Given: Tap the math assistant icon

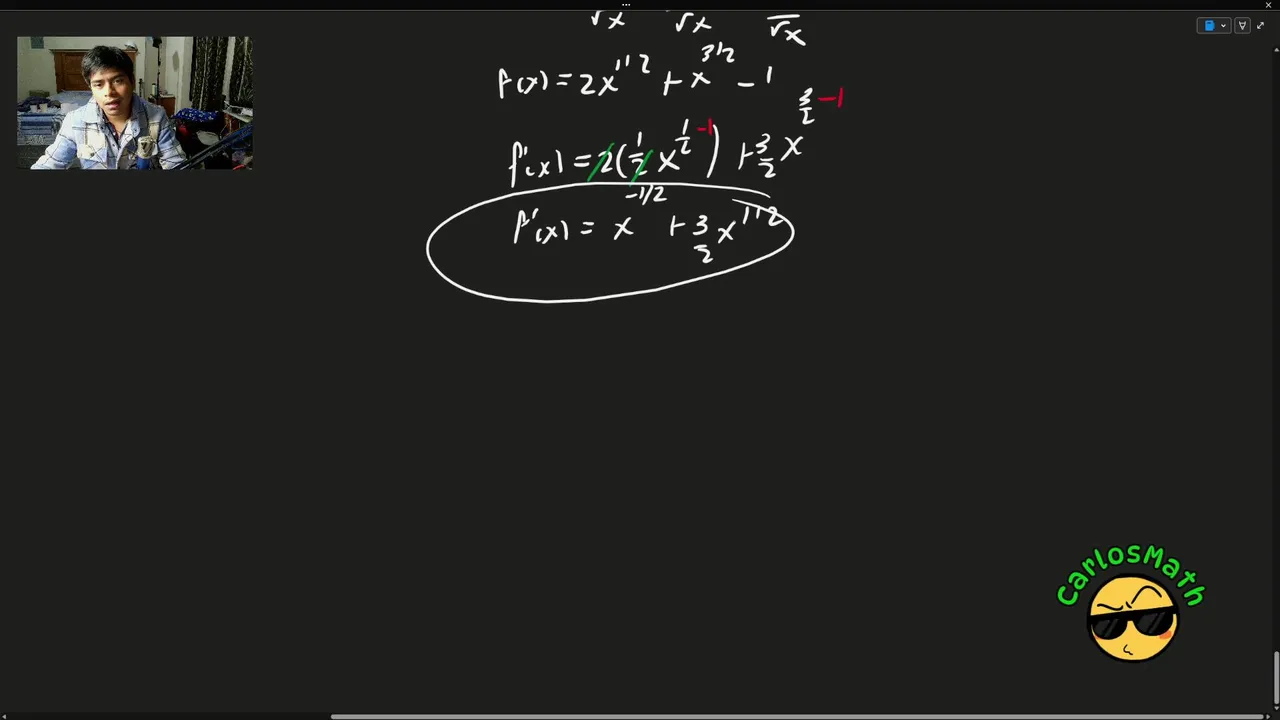Looking at the screenshot, I should pyautogui.click(x=1242, y=26).
